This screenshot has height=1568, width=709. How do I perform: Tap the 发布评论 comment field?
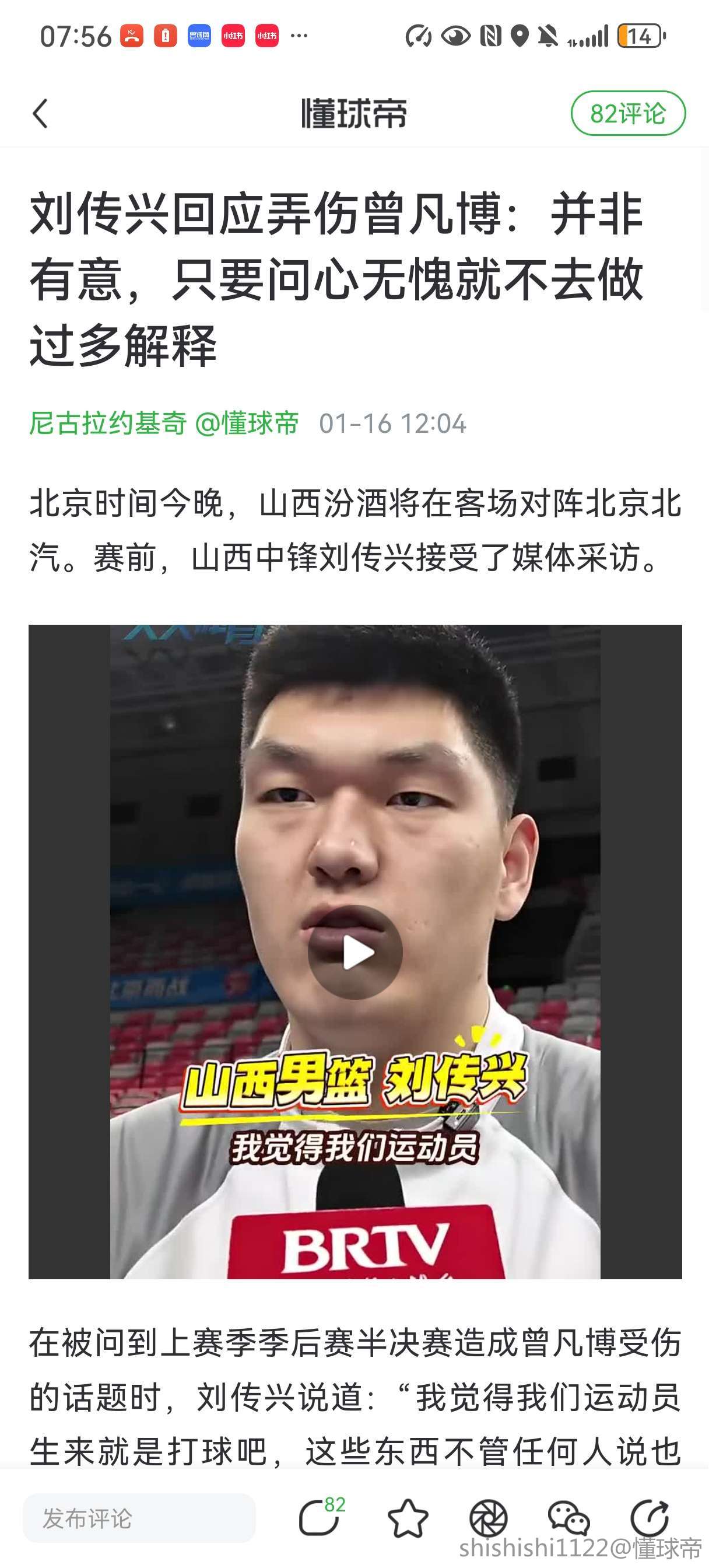click(139, 1518)
